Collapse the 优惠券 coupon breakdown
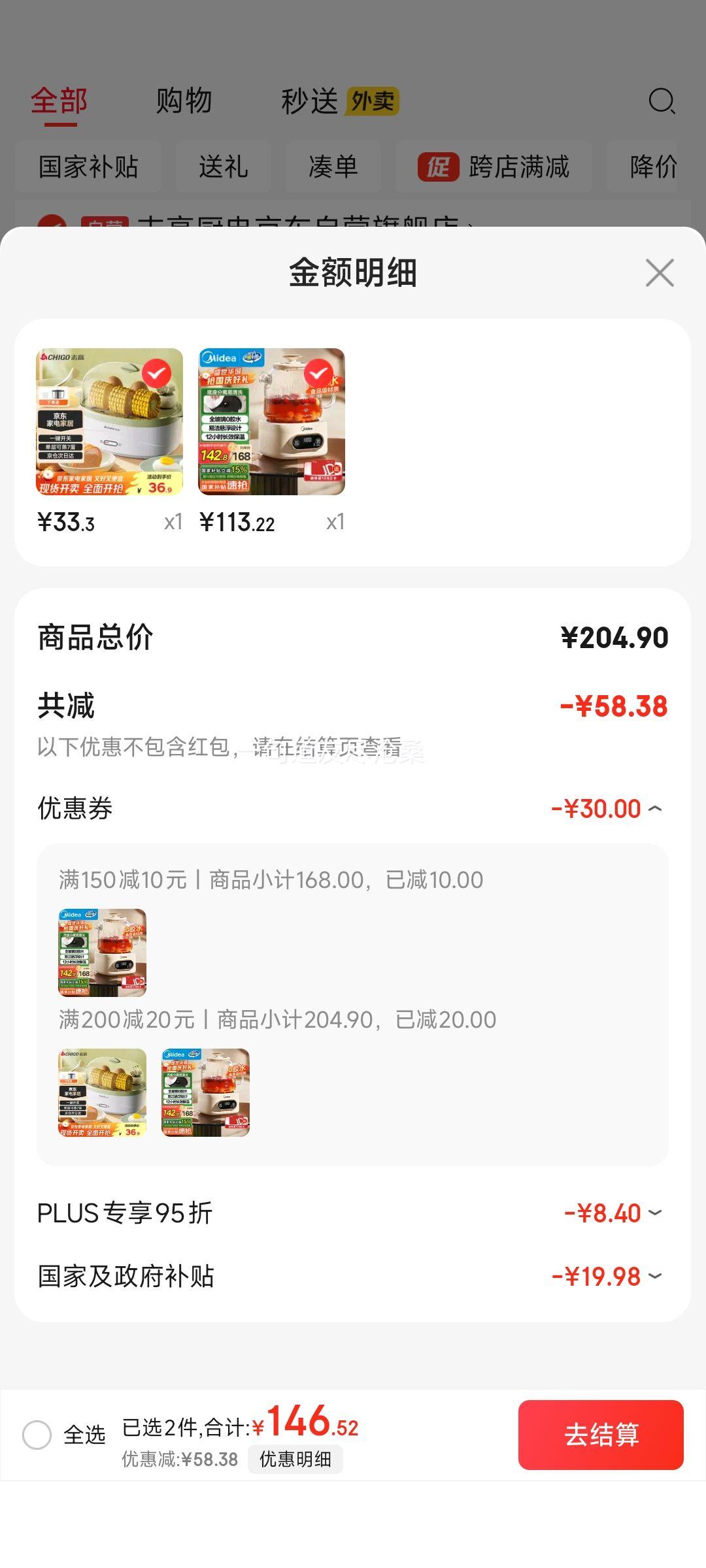The width and height of the screenshot is (706, 1568). tap(655, 809)
